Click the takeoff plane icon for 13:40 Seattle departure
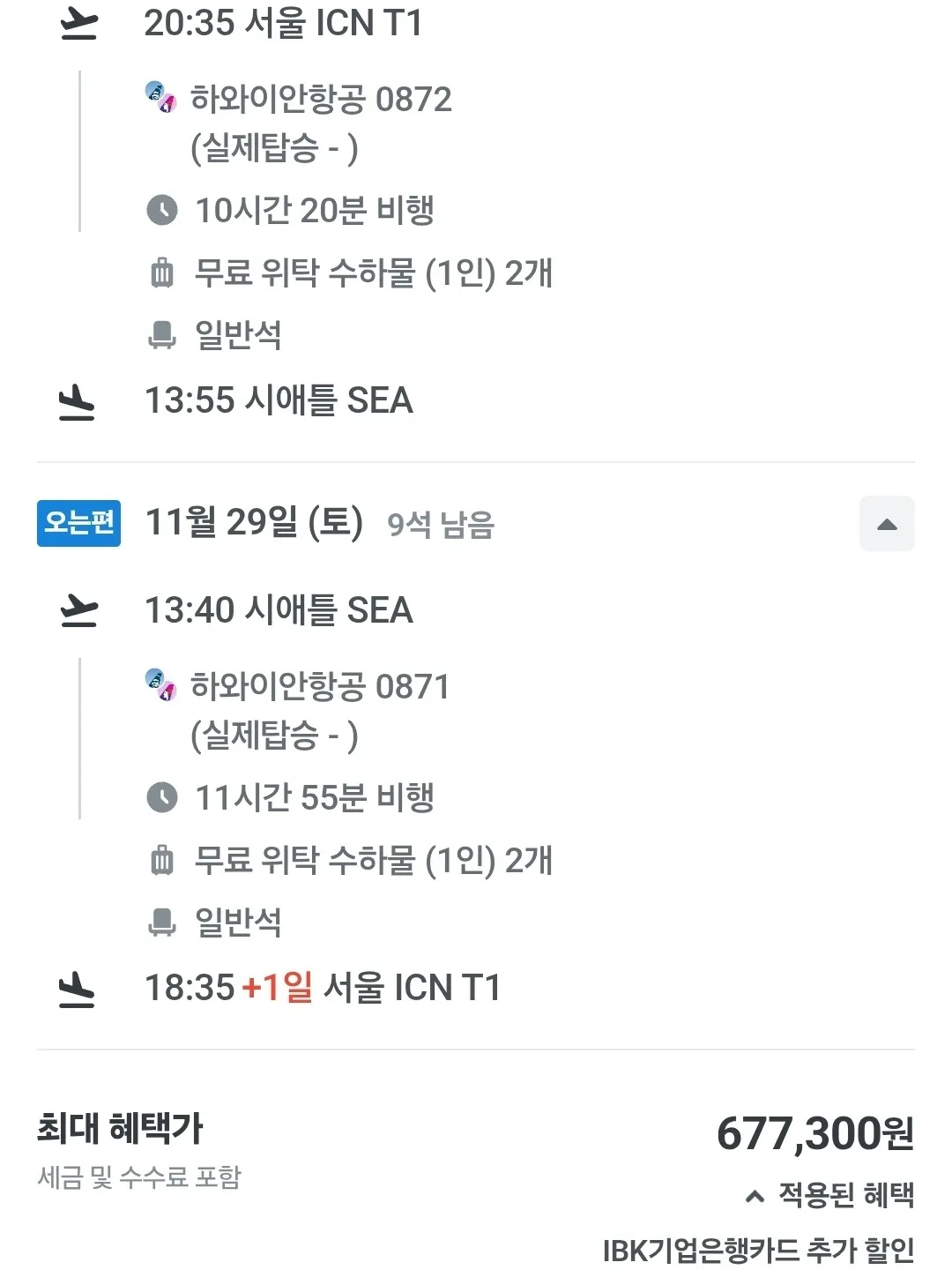This screenshot has width=952, height=1270. click(x=78, y=610)
